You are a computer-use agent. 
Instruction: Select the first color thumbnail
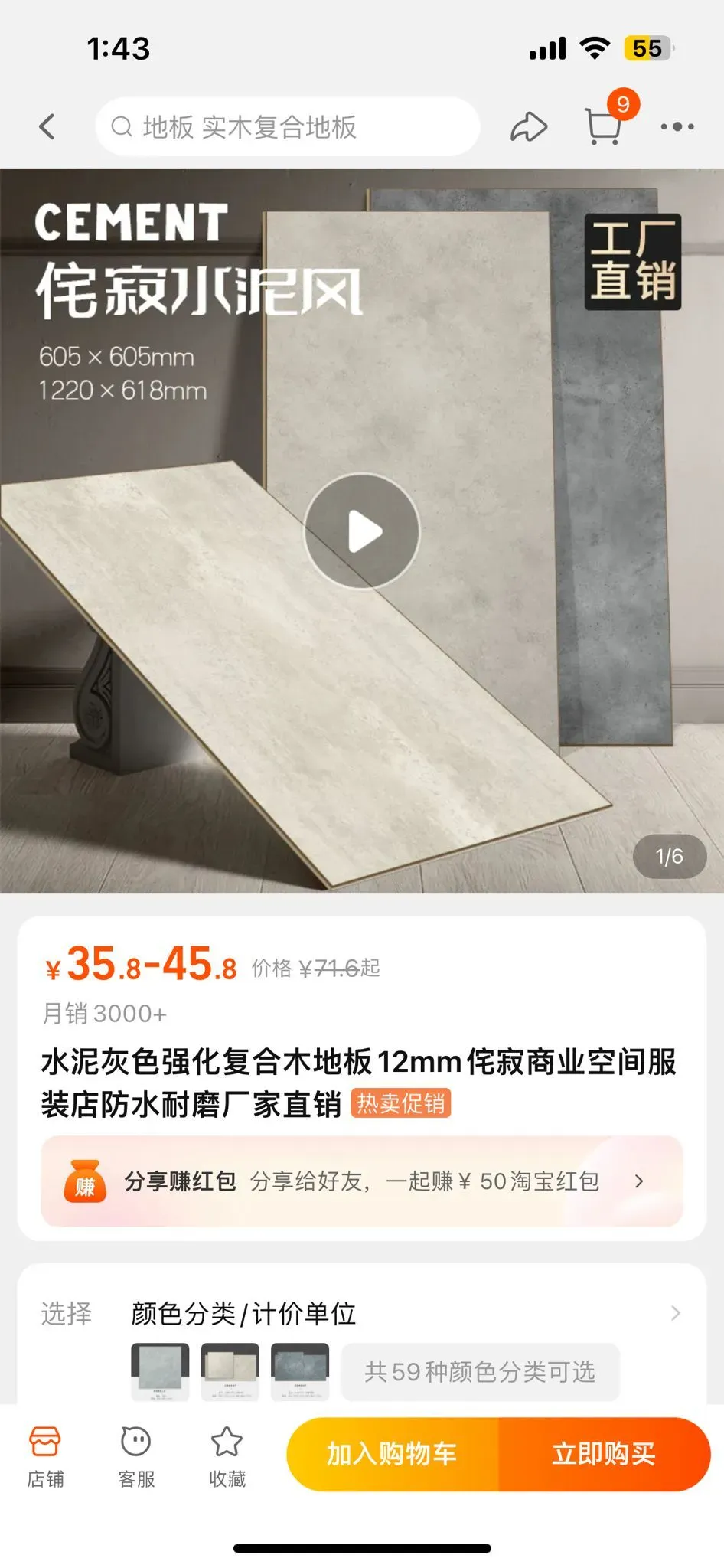tap(160, 1372)
